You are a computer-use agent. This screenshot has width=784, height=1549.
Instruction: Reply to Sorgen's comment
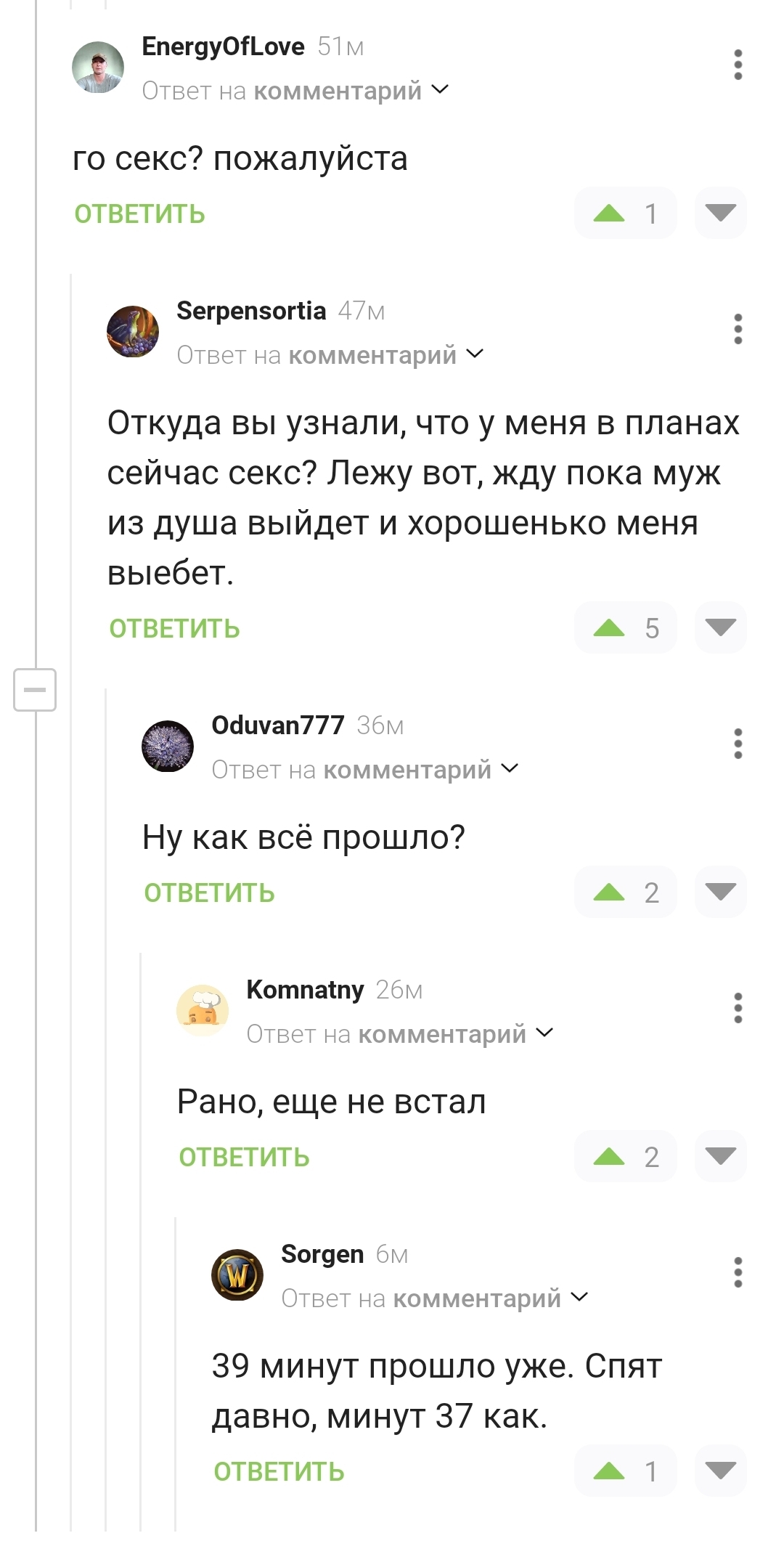(x=279, y=1472)
